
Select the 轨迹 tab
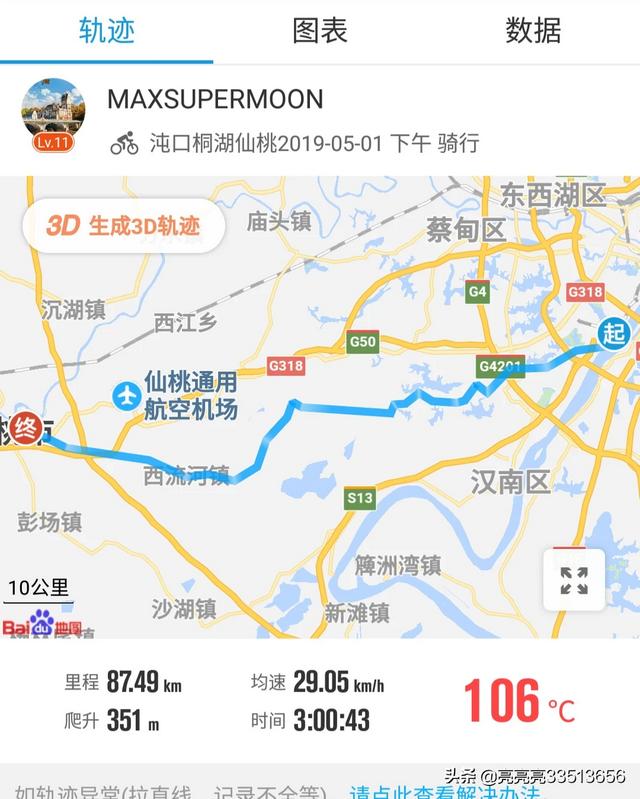click(x=107, y=31)
